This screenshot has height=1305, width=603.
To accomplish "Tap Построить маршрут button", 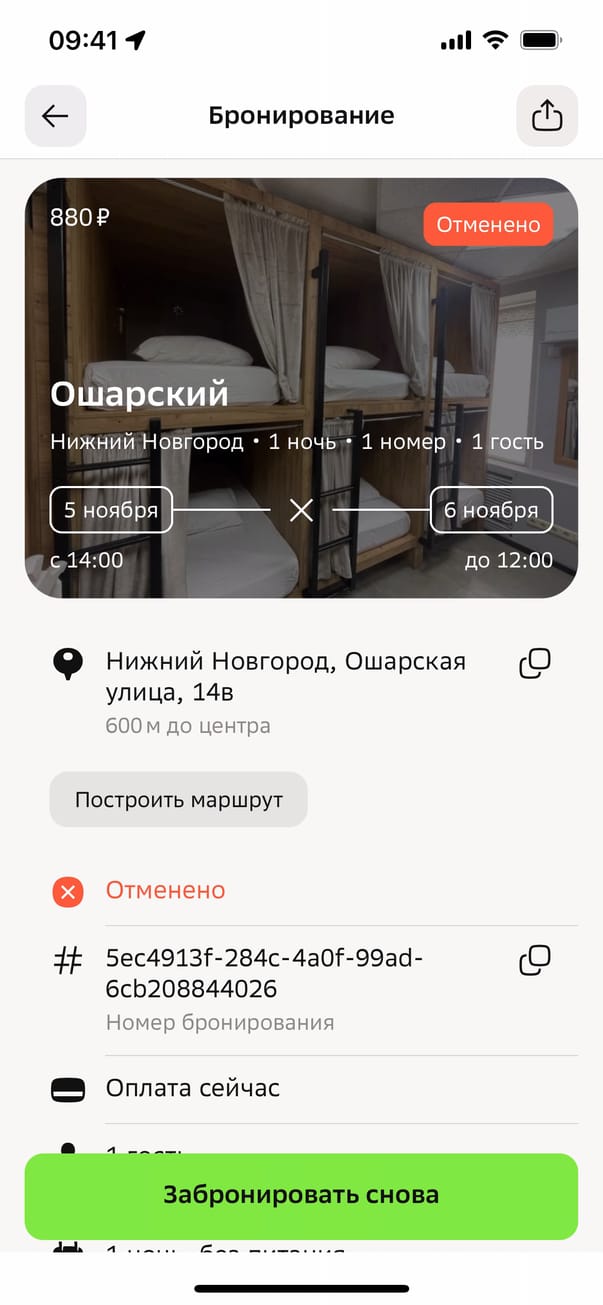I will click(x=179, y=800).
